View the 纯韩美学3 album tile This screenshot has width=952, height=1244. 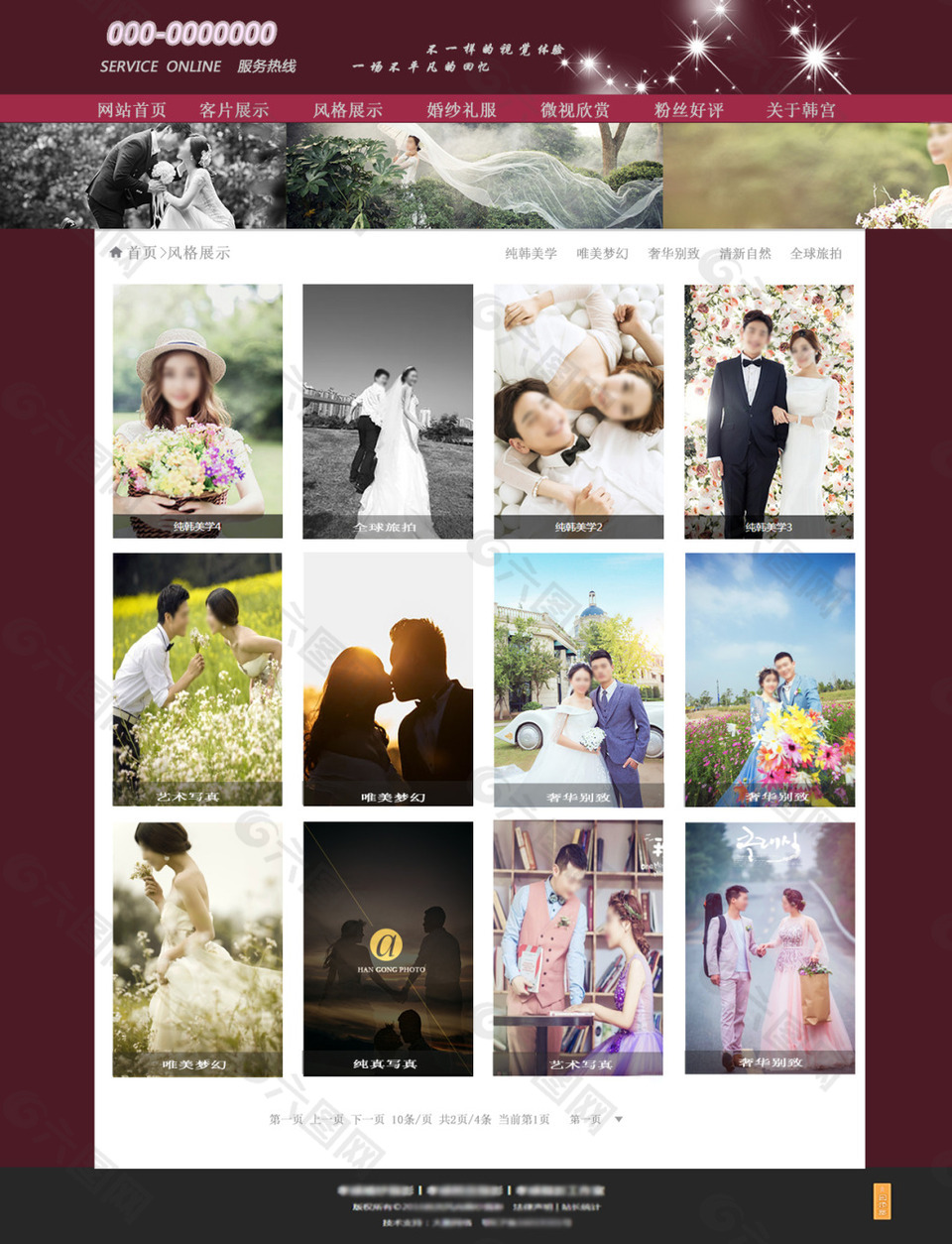coord(769,411)
